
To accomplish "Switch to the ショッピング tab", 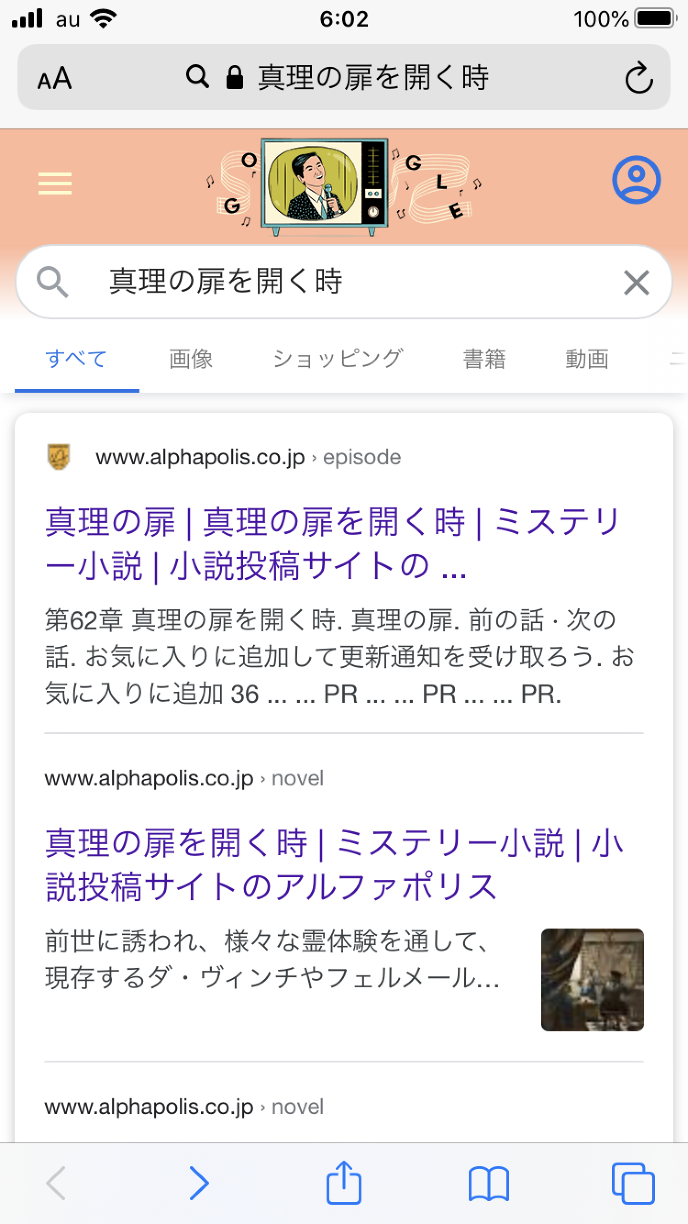I will (338, 359).
